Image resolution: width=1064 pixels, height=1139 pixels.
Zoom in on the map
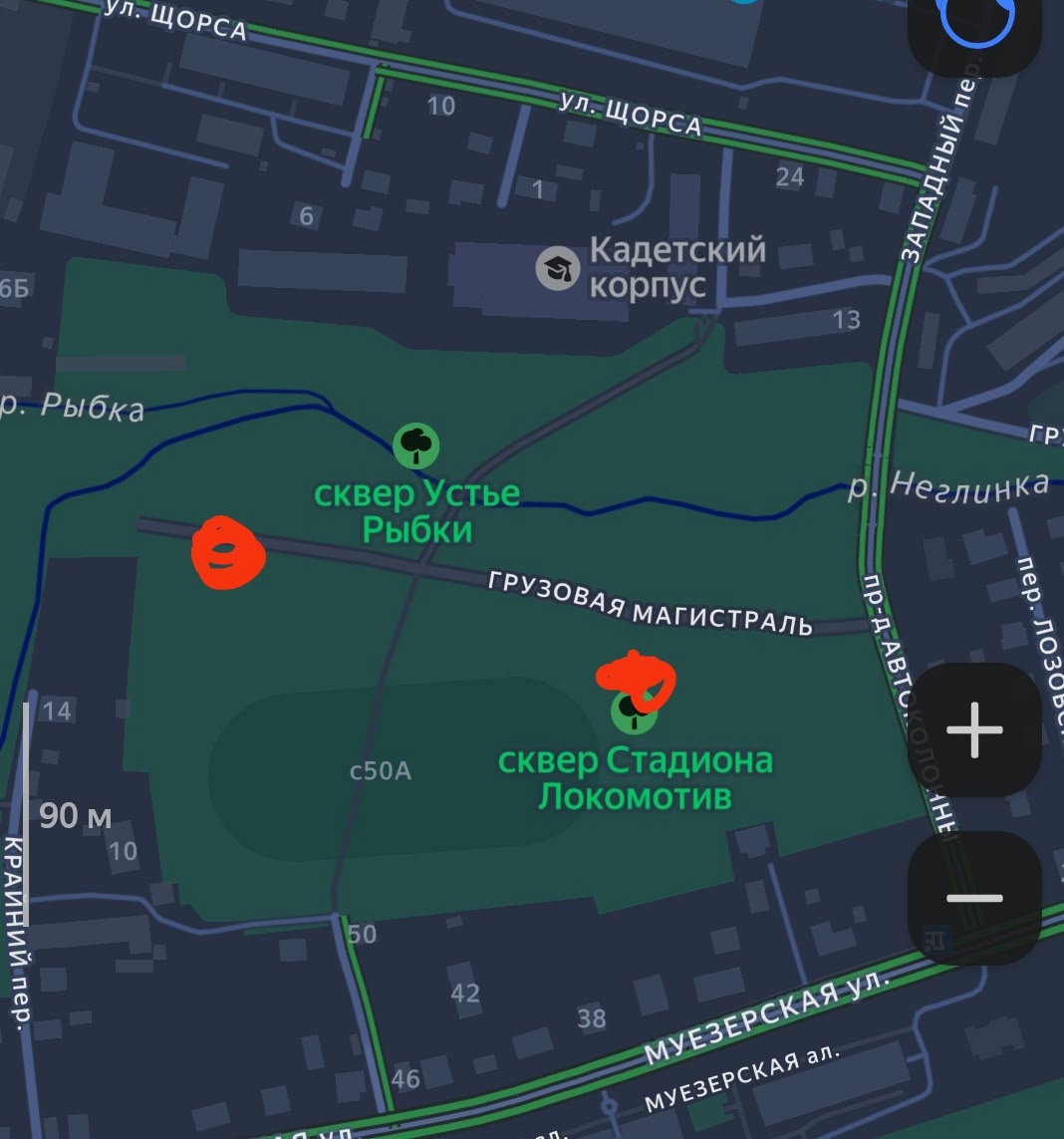tap(974, 730)
